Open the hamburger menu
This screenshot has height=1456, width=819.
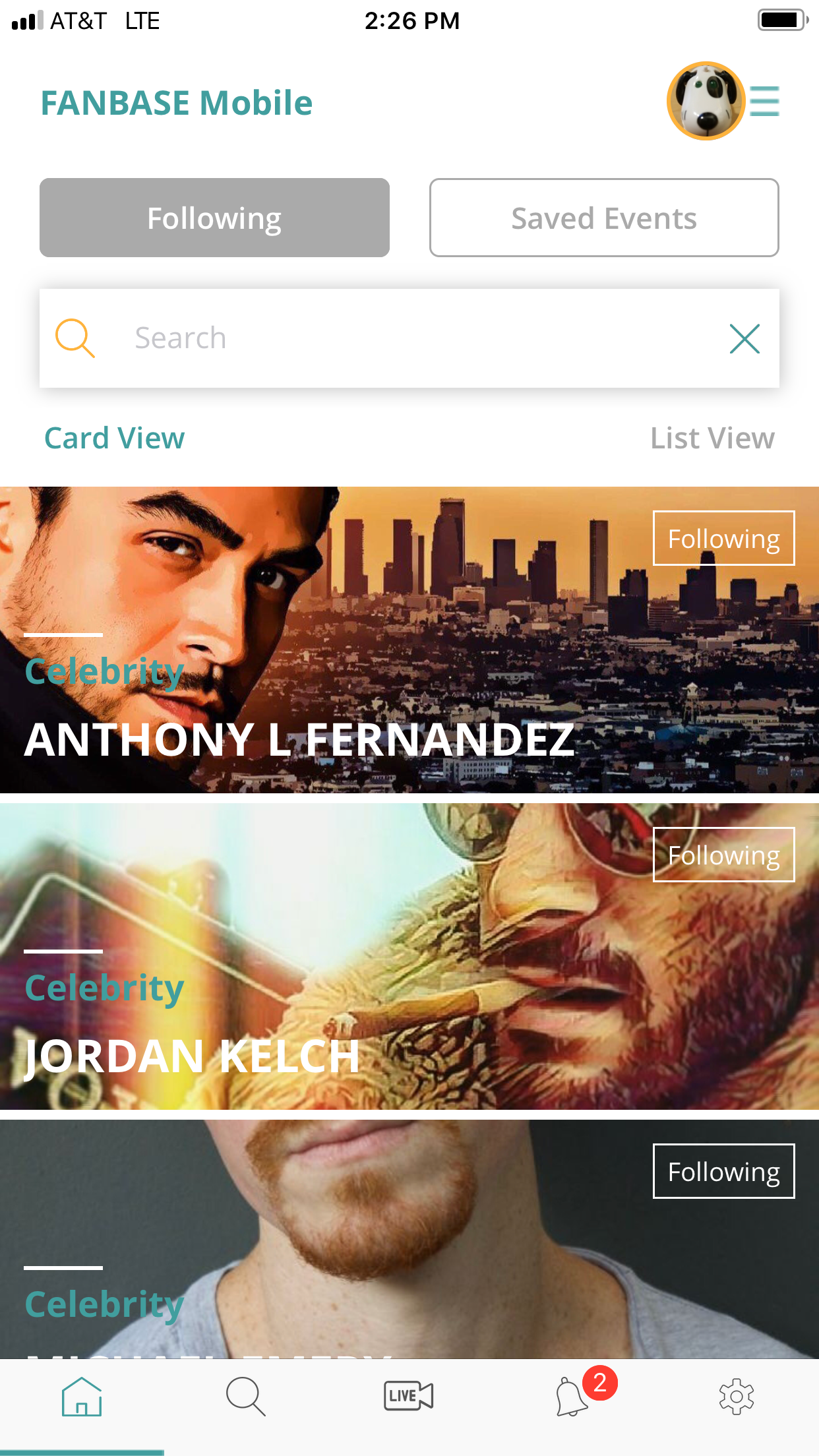[x=765, y=102]
